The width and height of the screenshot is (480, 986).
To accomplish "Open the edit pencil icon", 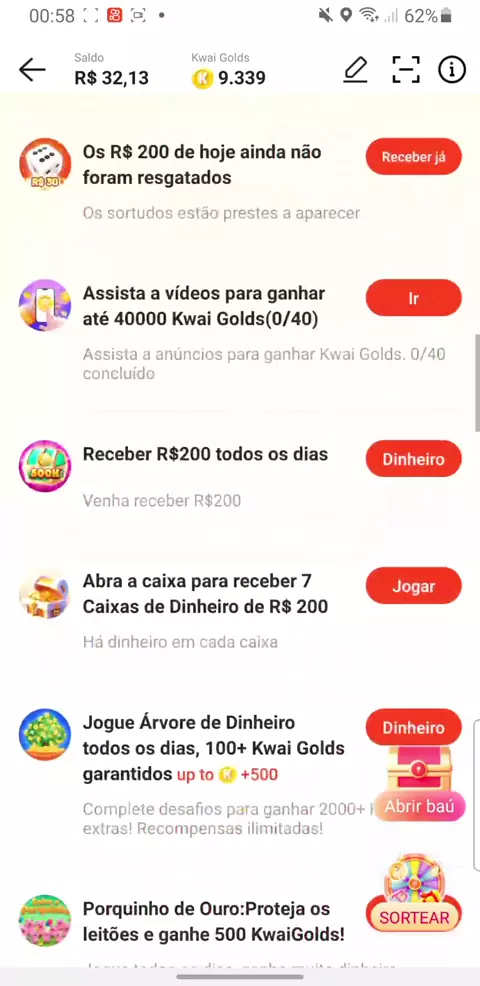I will tap(355, 69).
